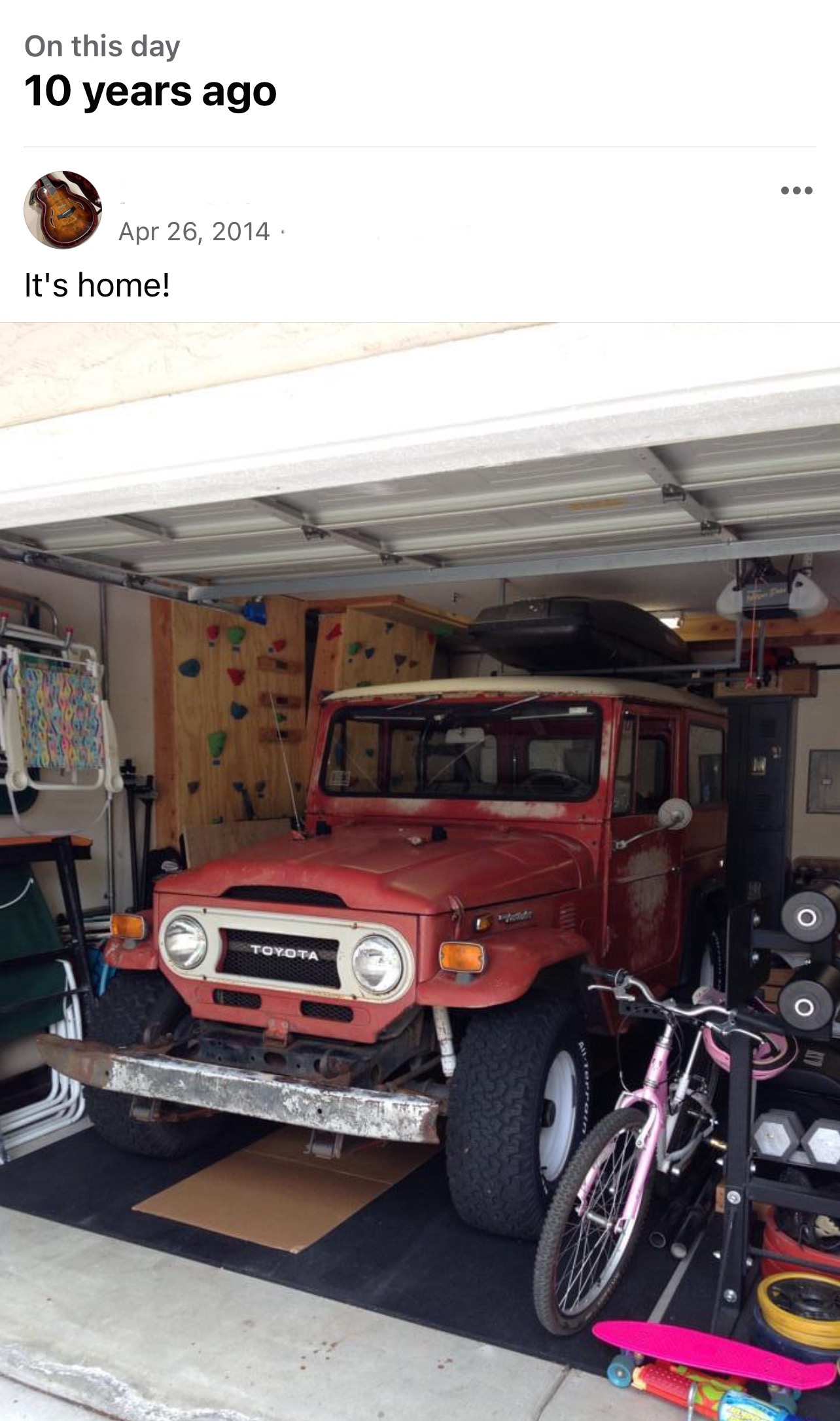Open the post dated Apr 26, 2014
This screenshot has height=1421, width=840.
coord(194,232)
